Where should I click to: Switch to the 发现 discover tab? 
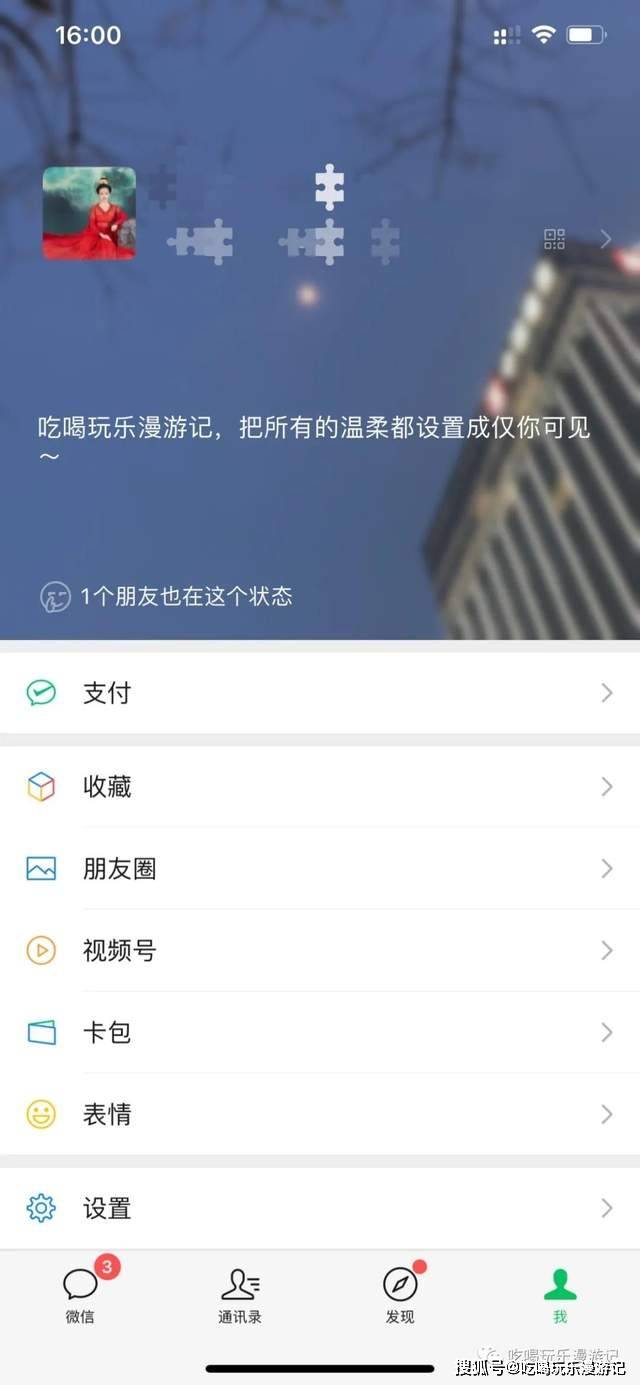(400, 1295)
